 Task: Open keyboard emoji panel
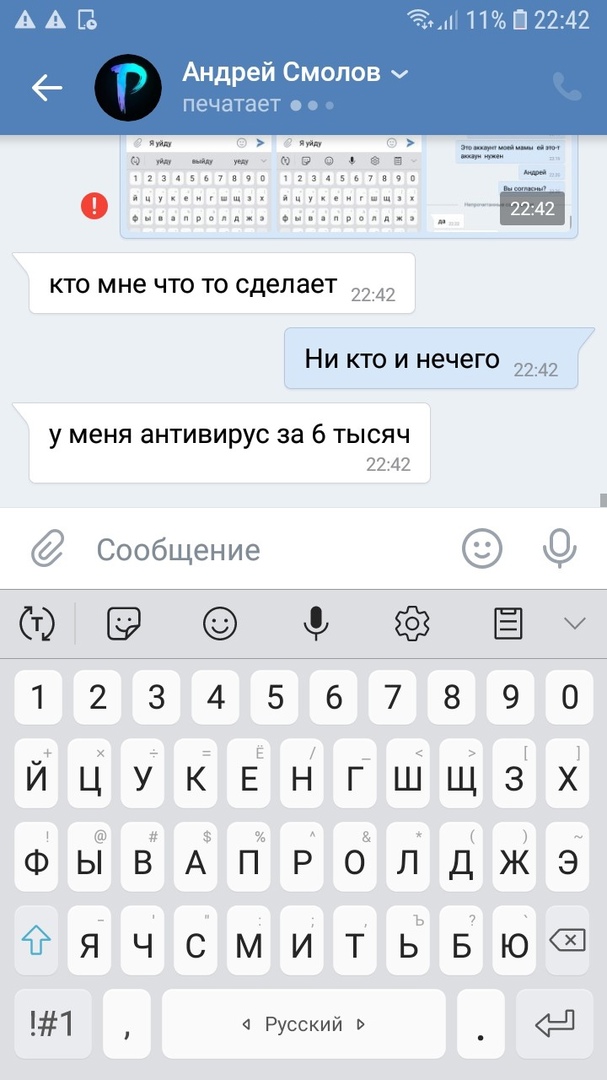click(x=220, y=624)
